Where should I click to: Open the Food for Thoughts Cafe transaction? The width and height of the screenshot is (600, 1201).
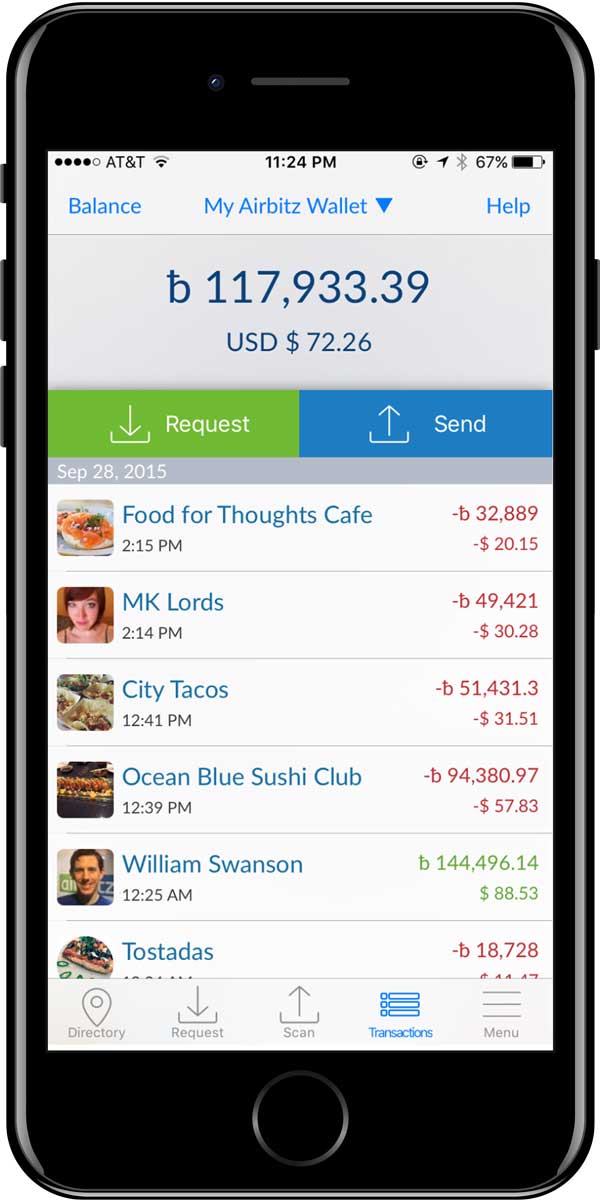tap(300, 528)
